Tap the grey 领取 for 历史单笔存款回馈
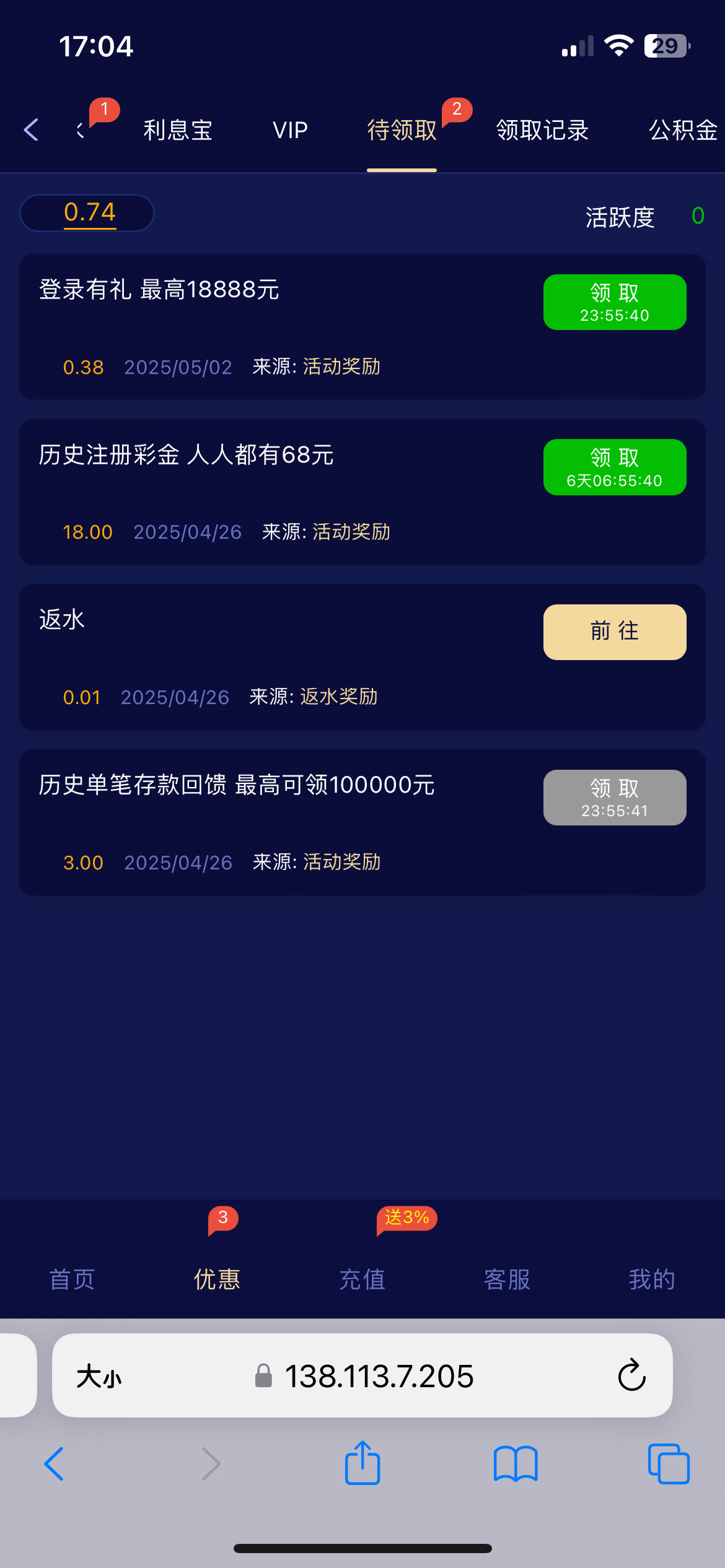Image resolution: width=725 pixels, height=1568 pixels. click(x=615, y=798)
